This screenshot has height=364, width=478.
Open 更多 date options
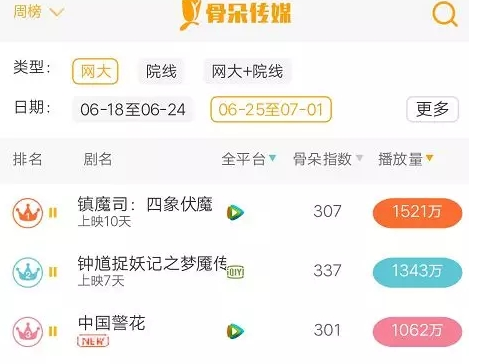pos(432,109)
